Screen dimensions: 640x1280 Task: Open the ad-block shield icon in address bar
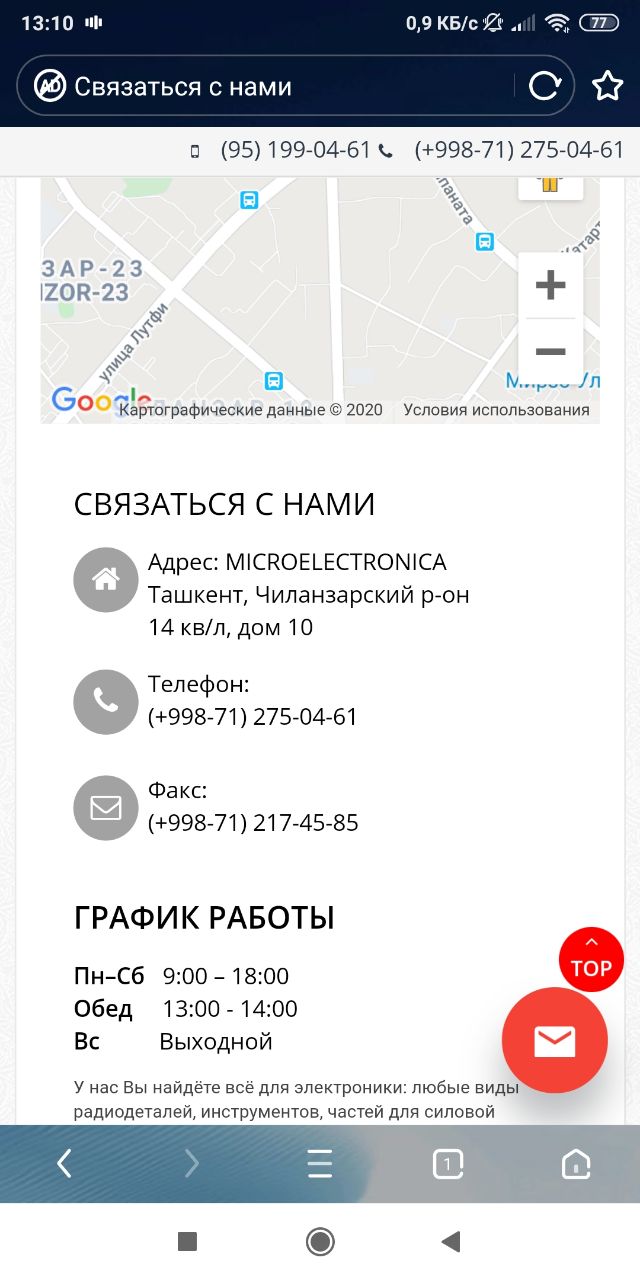49,86
